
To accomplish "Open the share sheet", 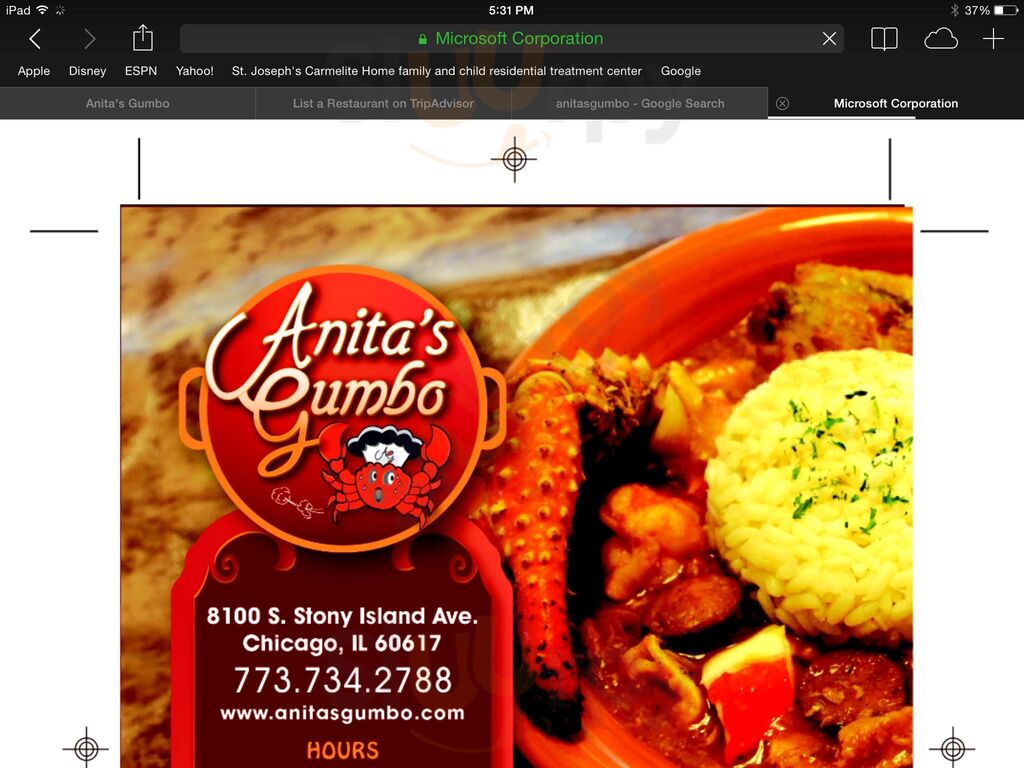I will click(143, 39).
